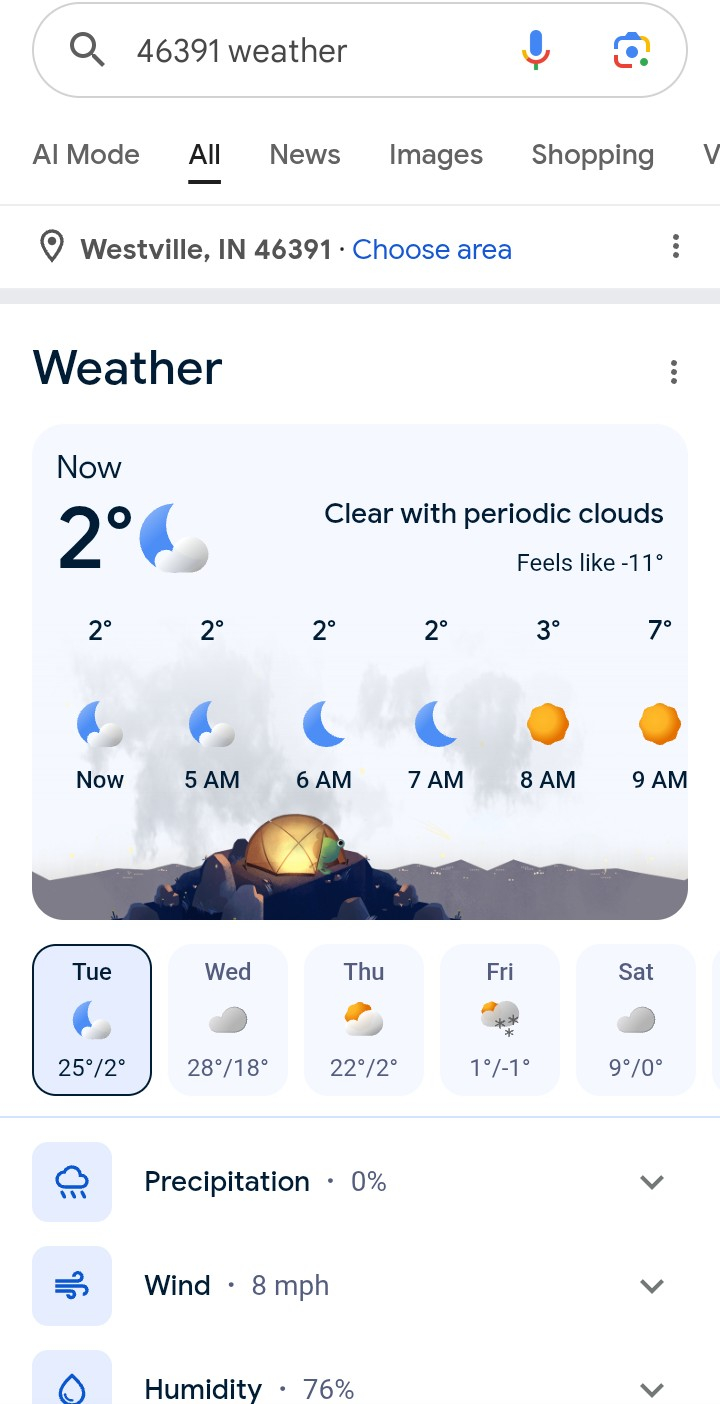Viewport: 720px width, 1404px height.
Task: Expand the Precipitation details
Action: tap(652, 1182)
